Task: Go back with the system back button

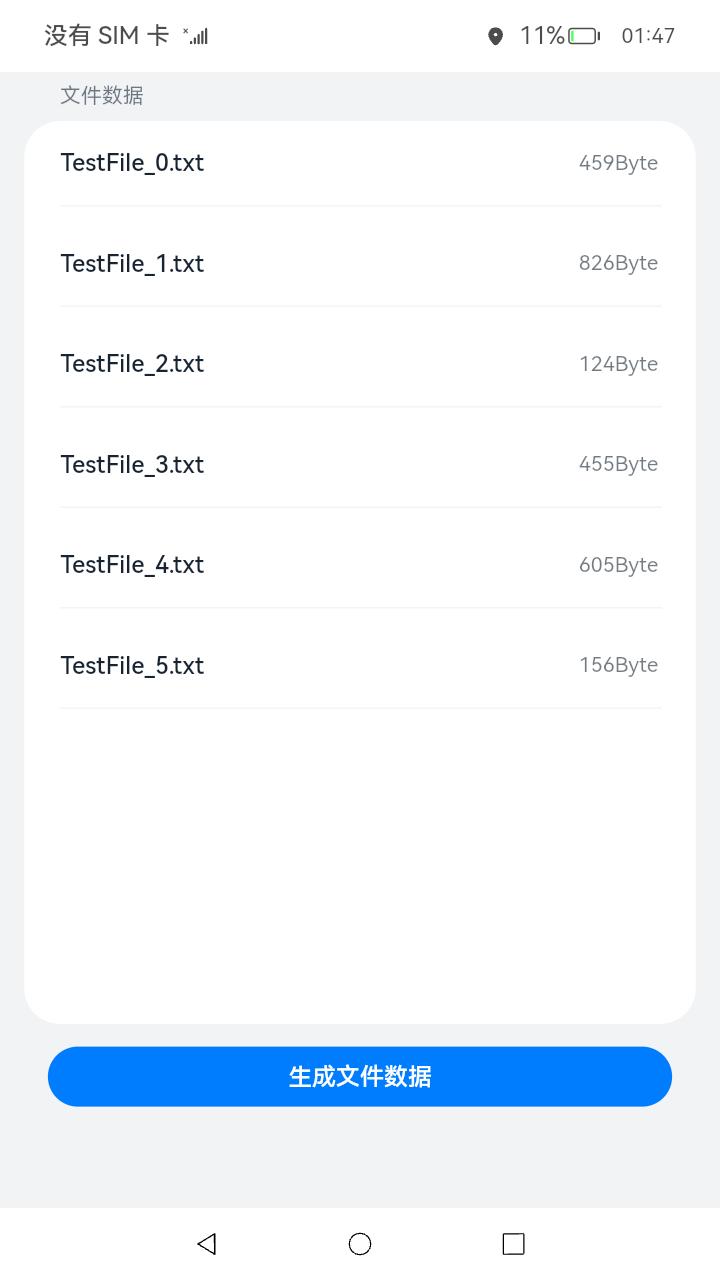Action: click(x=207, y=1243)
